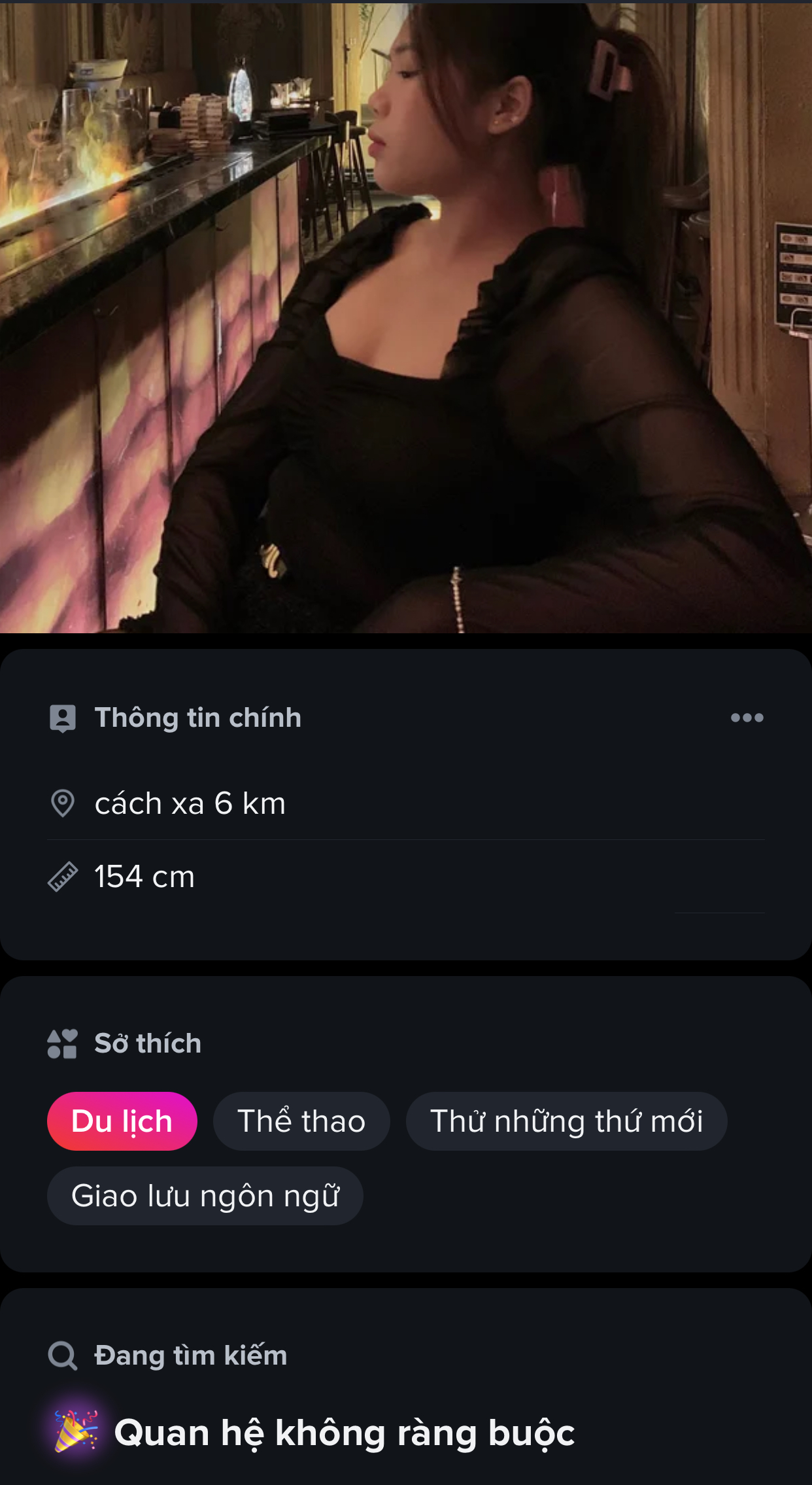Viewport: 812px width, 1485px height.
Task: Select the Thử những thứ mới chip
Action: (x=566, y=1121)
